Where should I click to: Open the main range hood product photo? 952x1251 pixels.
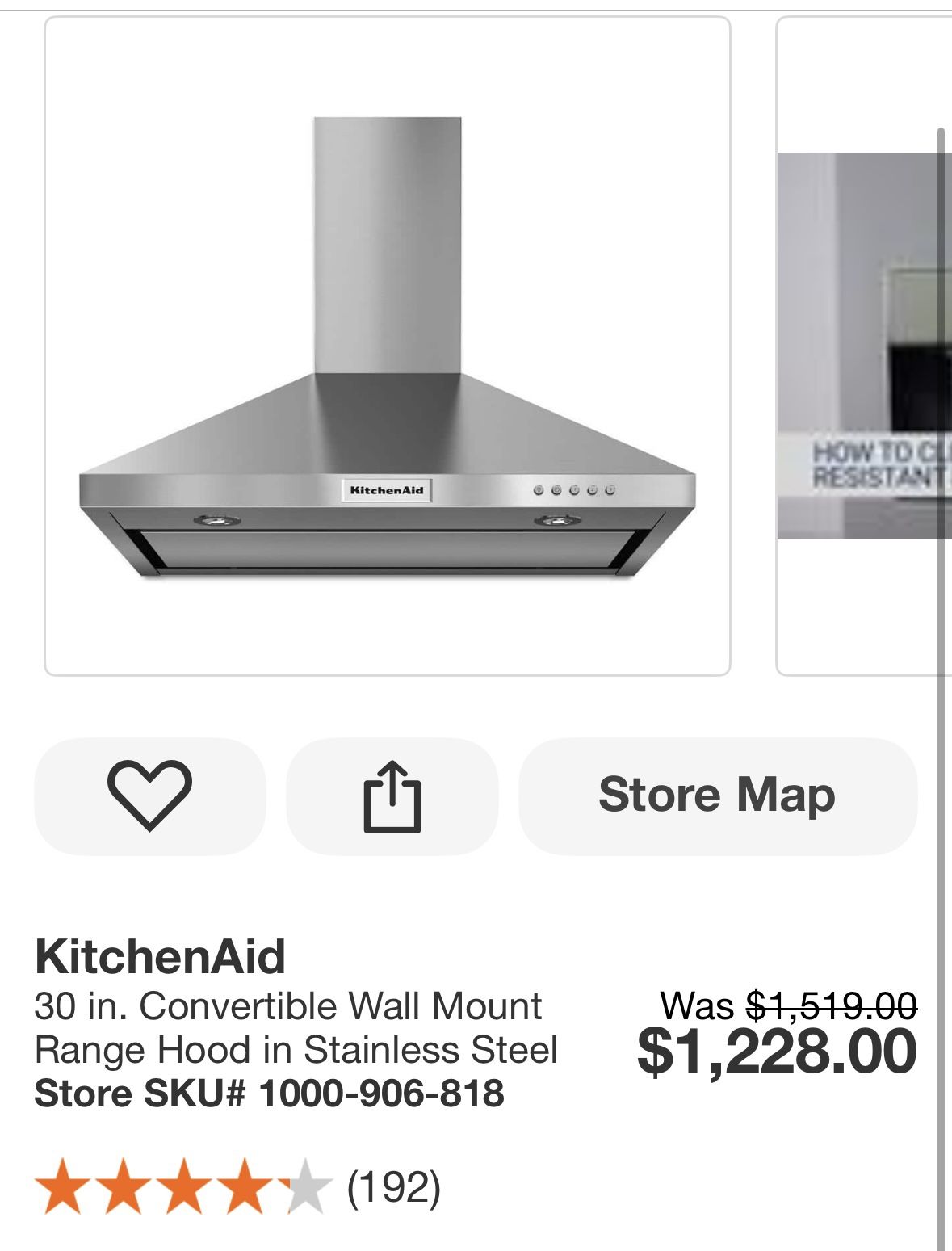coord(385,347)
